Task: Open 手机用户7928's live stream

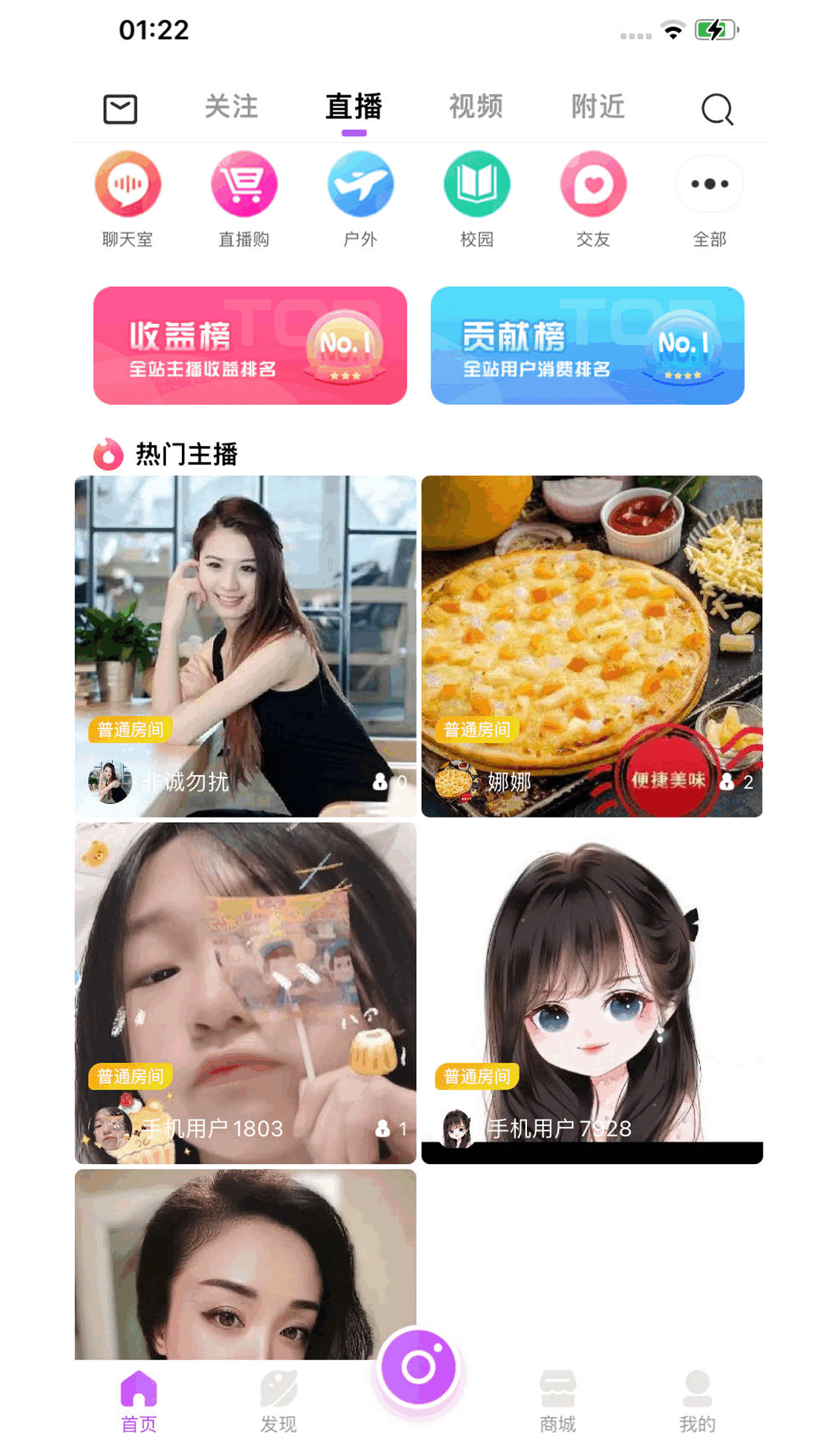Action: [591, 993]
